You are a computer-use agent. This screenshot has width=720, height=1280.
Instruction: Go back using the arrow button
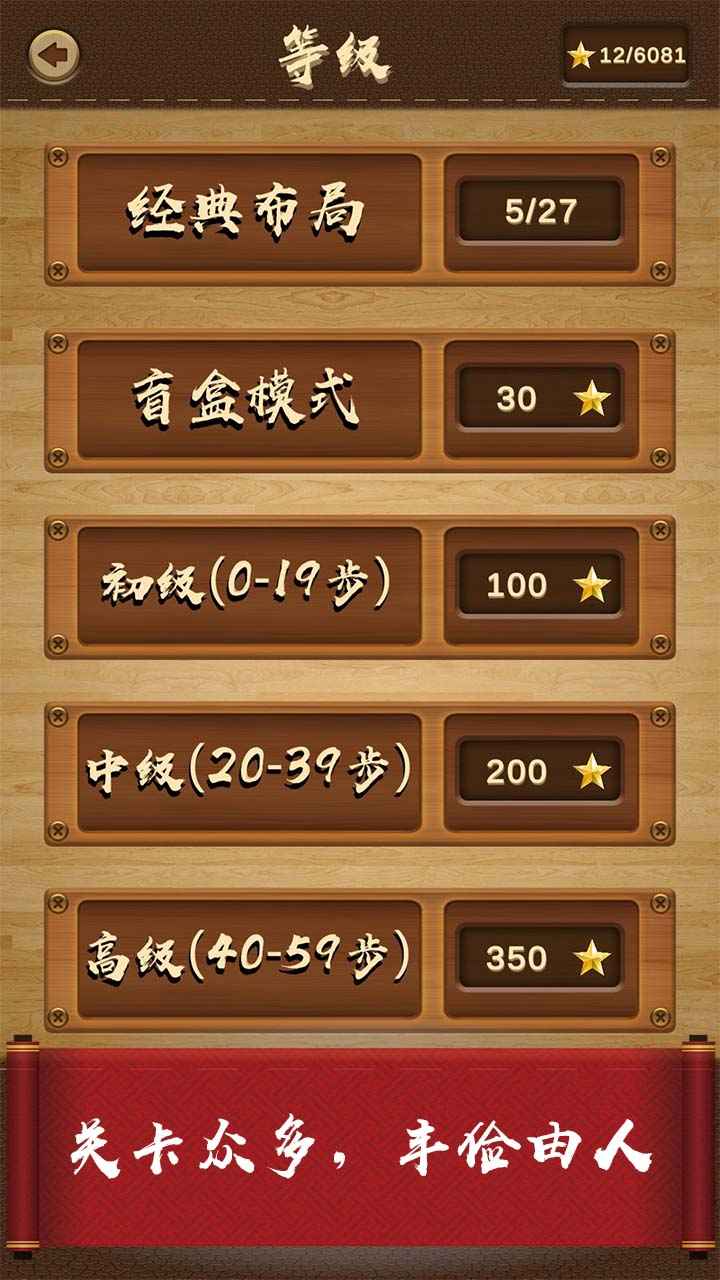click(53, 53)
